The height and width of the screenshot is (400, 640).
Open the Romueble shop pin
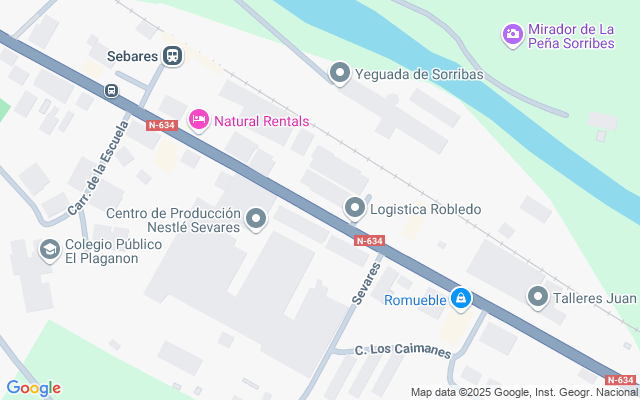(x=459, y=298)
